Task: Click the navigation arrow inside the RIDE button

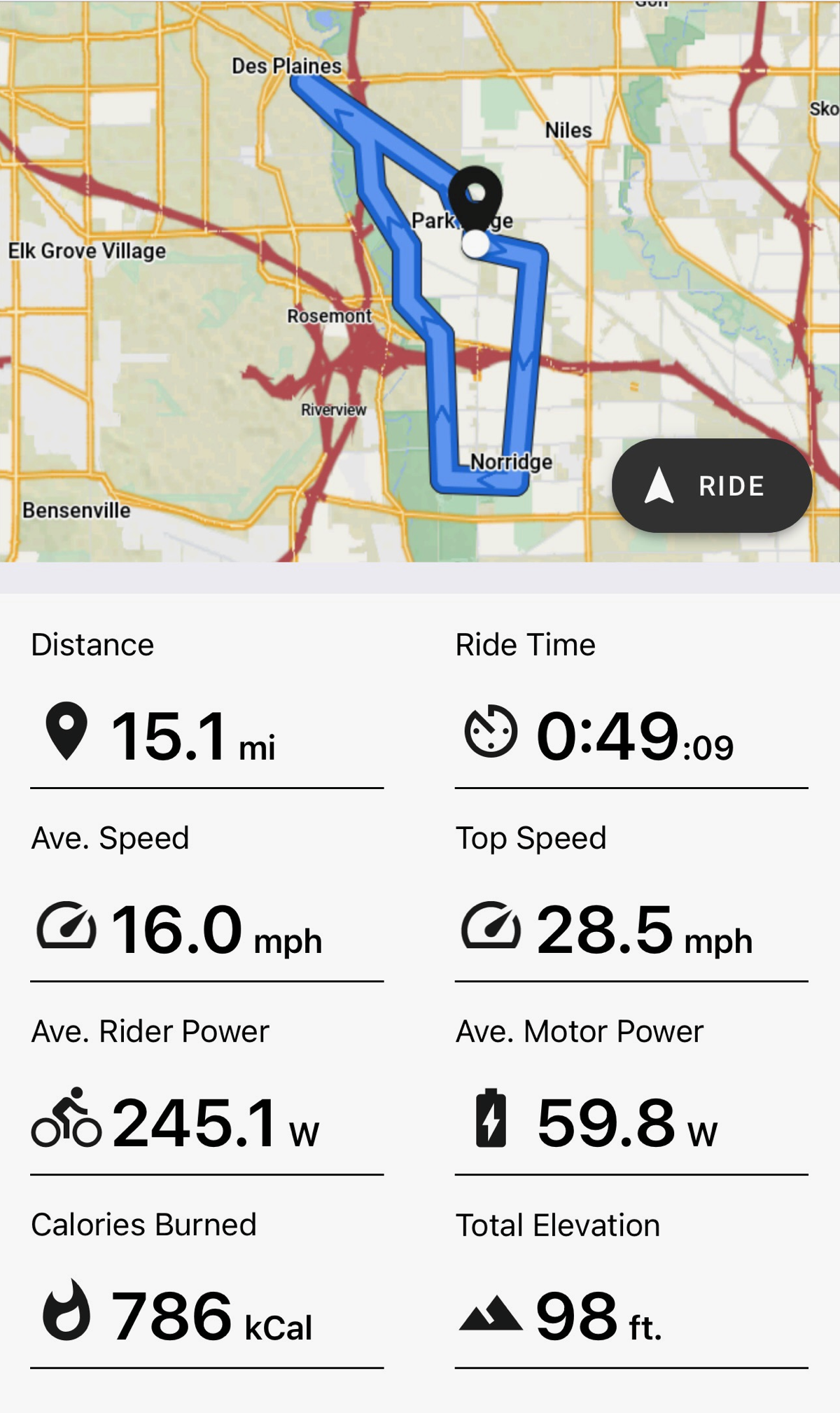Action: tap(659, 486)
